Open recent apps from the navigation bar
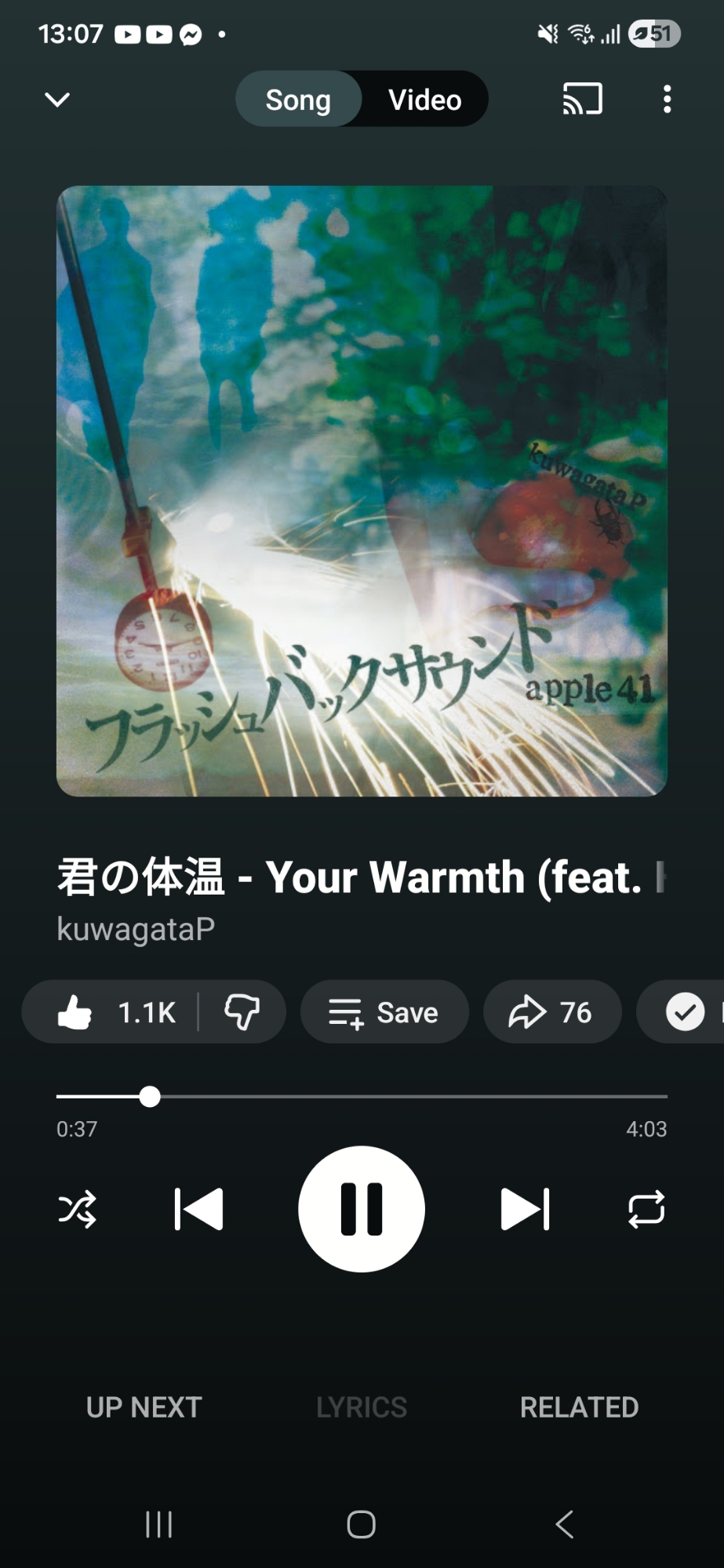This screenshot has height=1568, width=724. (158, 1525)
